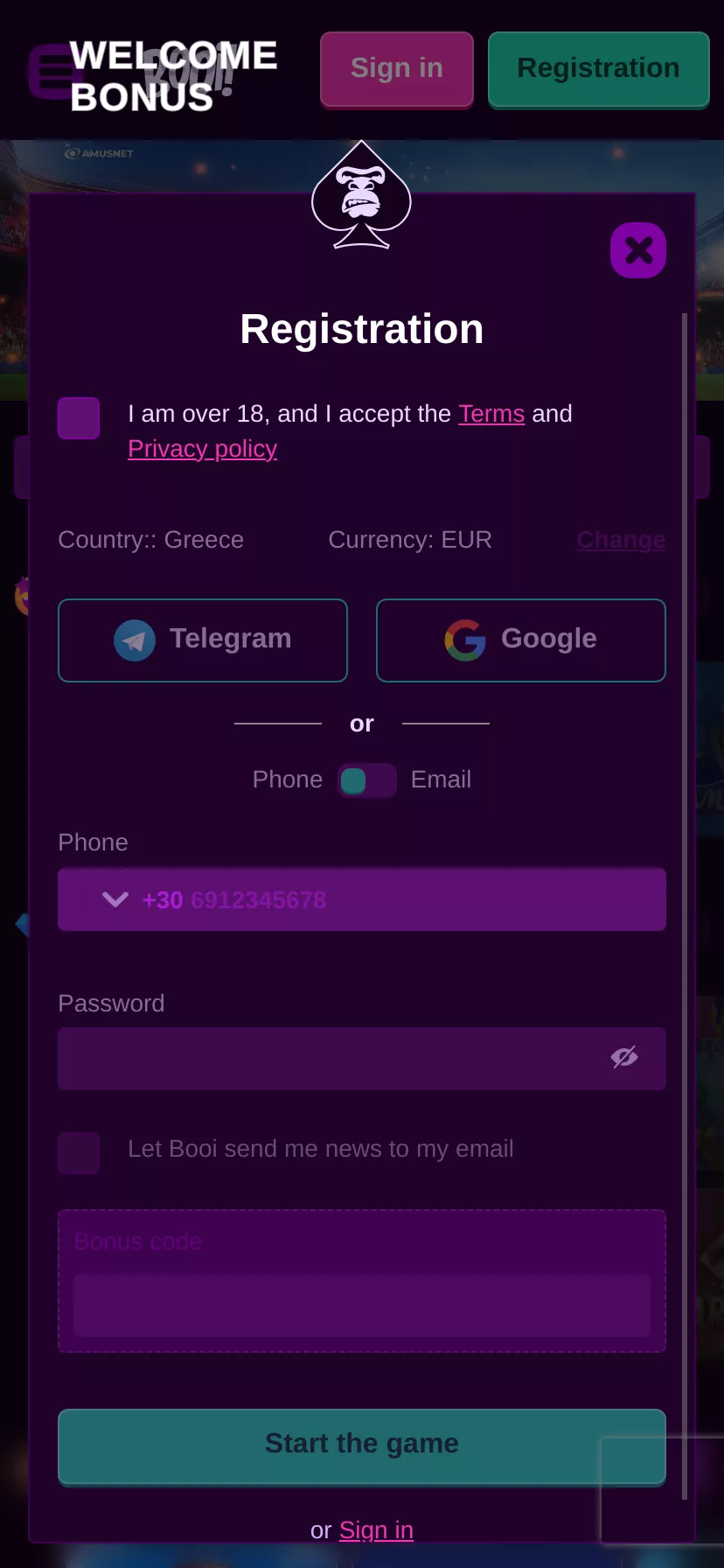This screenshot has width=724, height=1568.
Task: Tap the Start the game button
Action: tap(362, 1446)
